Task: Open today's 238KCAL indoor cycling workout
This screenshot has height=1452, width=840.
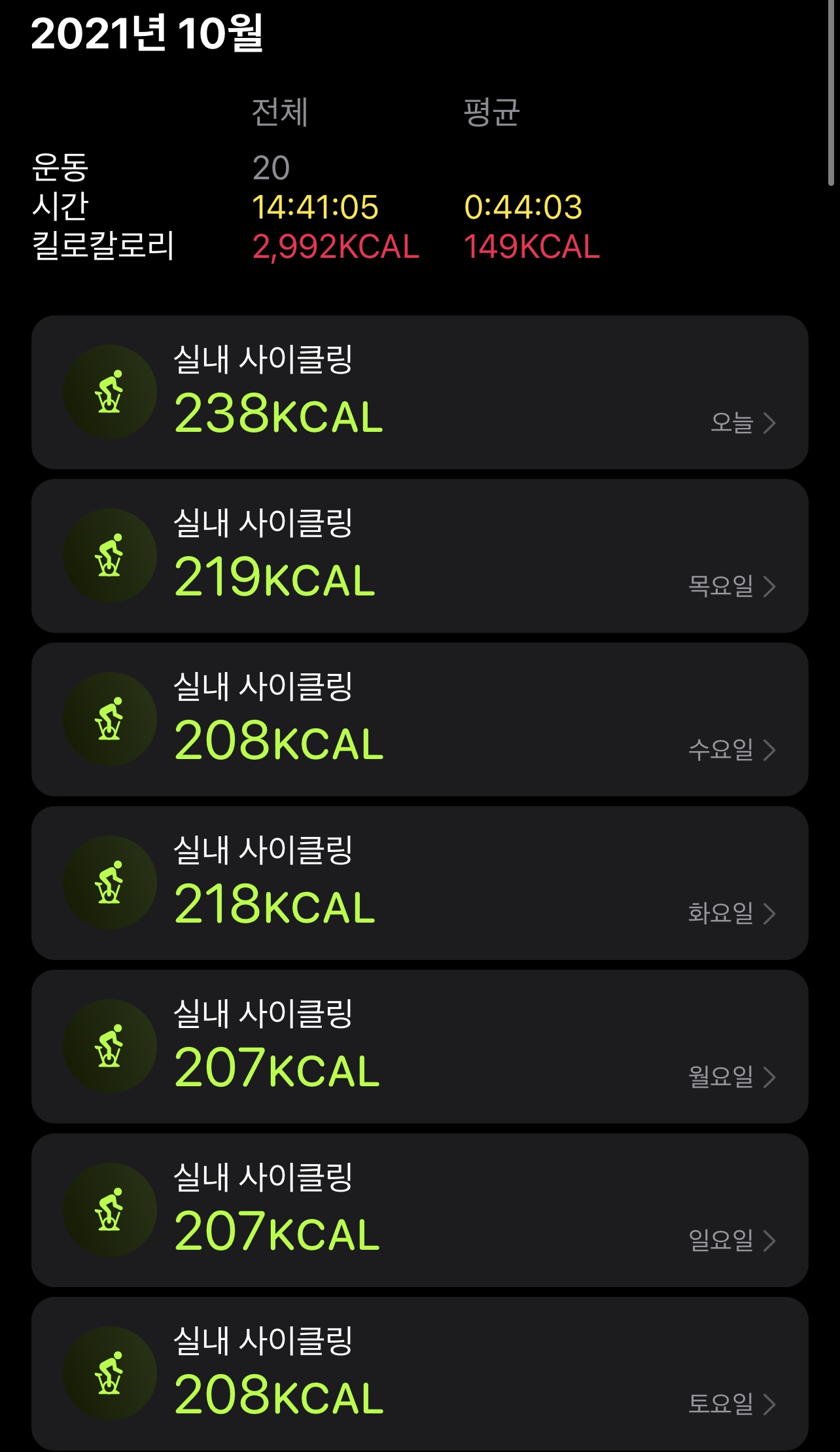Action: 420,392
